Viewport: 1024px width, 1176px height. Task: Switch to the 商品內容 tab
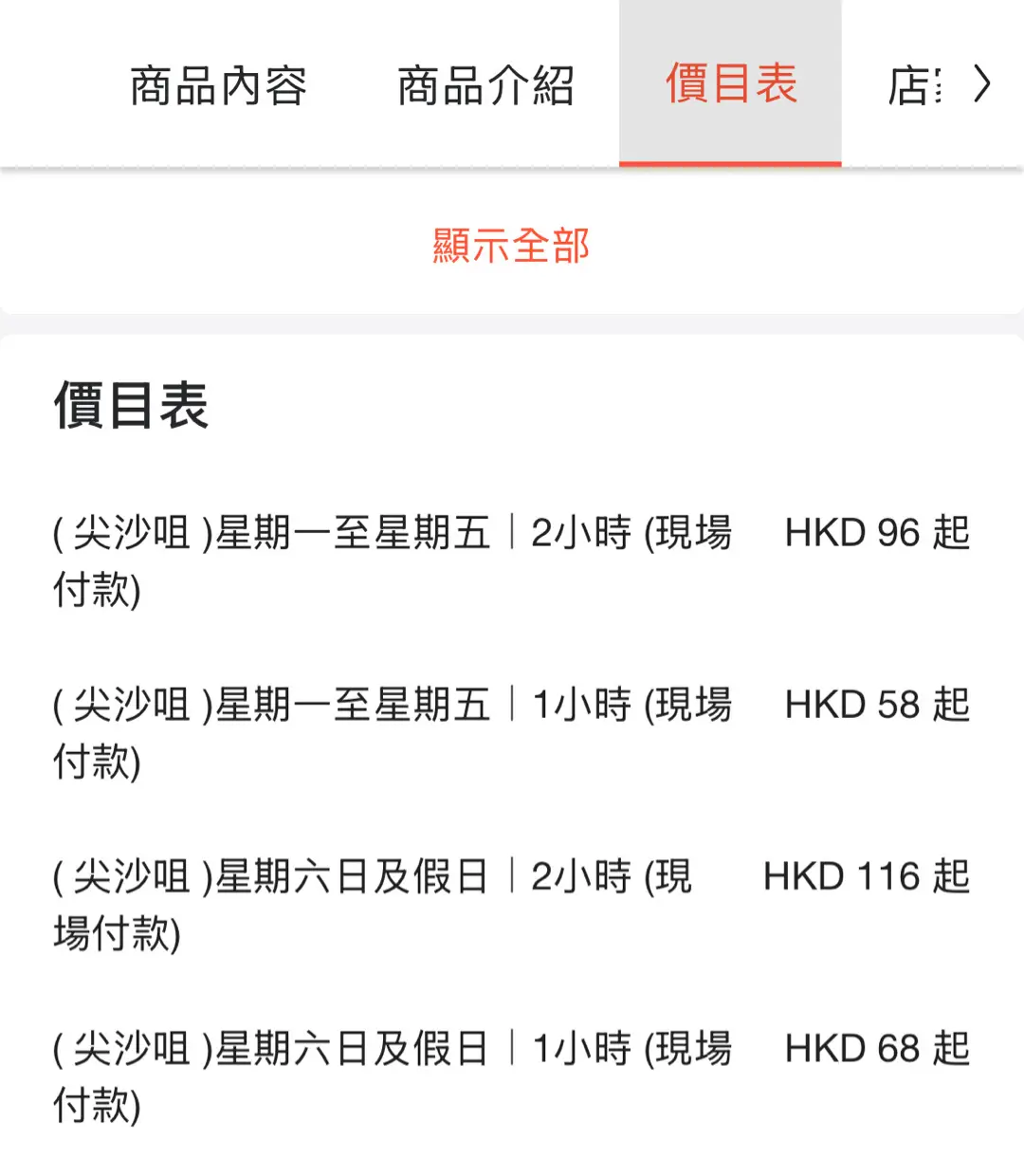tap(218, 85)
